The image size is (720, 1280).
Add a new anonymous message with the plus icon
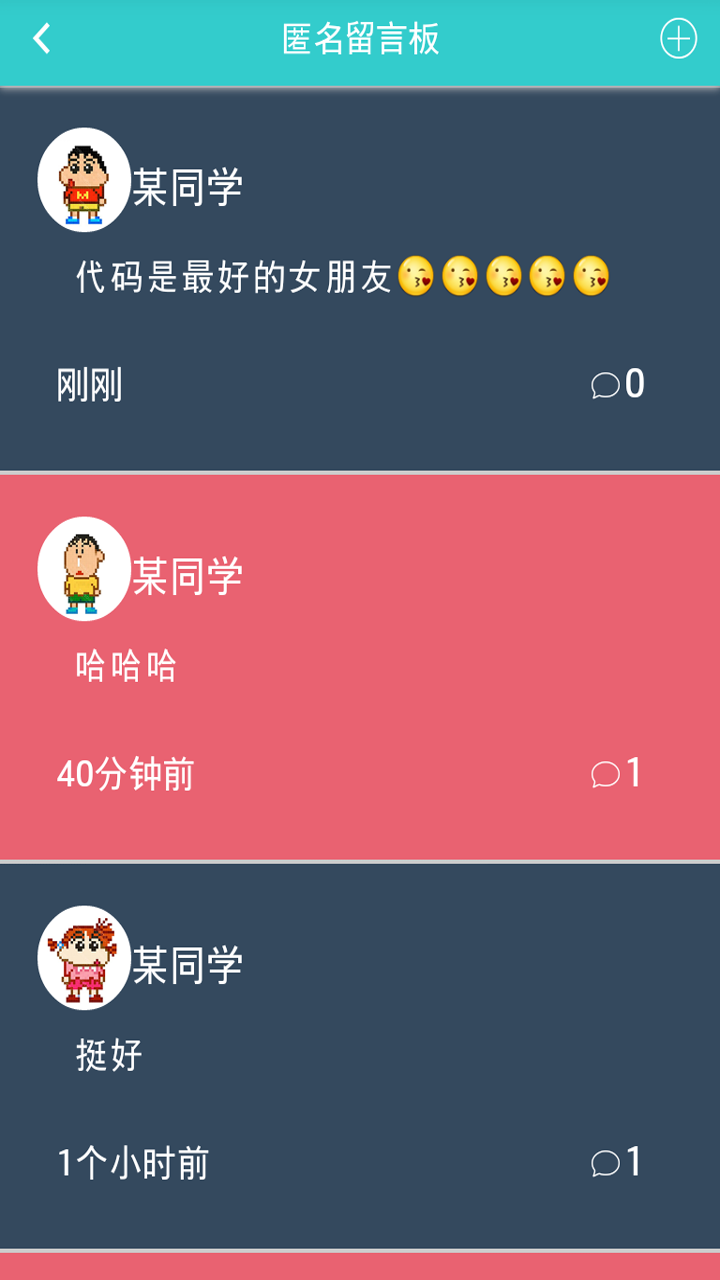(678, 39)
